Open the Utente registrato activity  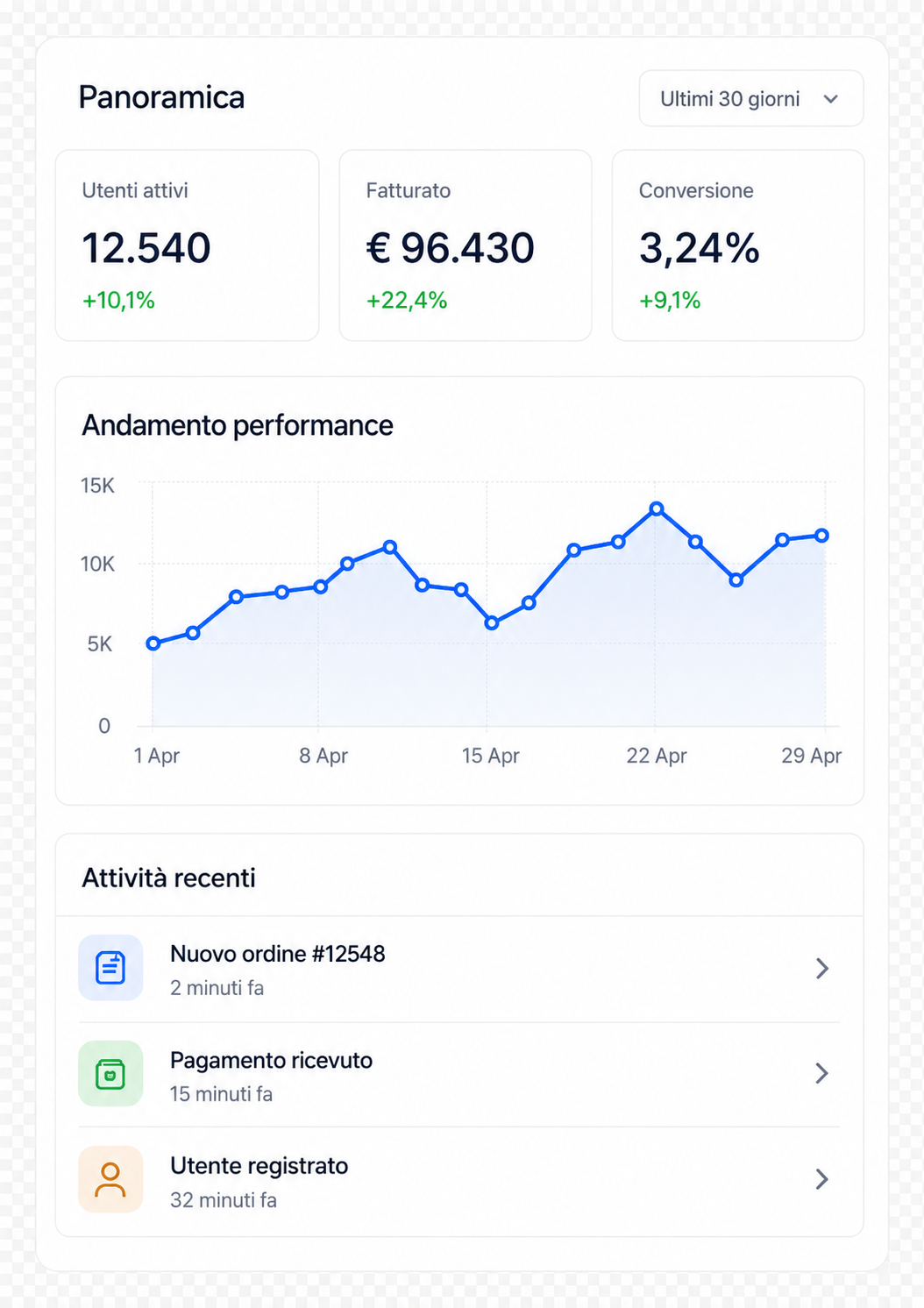(x=459, y=1180)
